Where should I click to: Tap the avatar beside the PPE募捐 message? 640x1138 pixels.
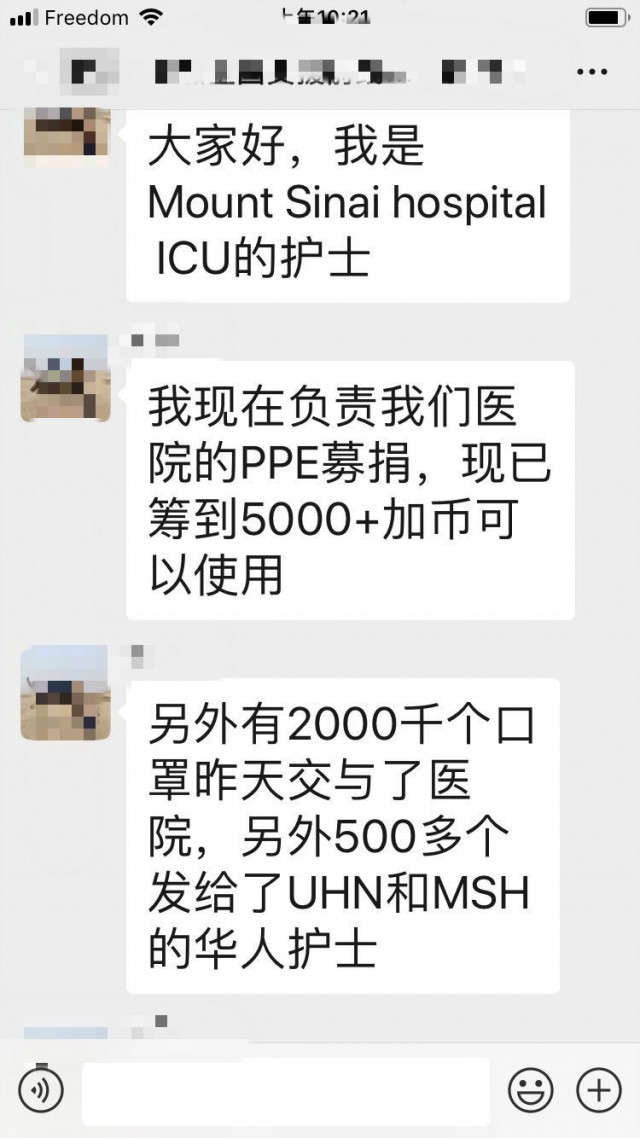point(65,378)
